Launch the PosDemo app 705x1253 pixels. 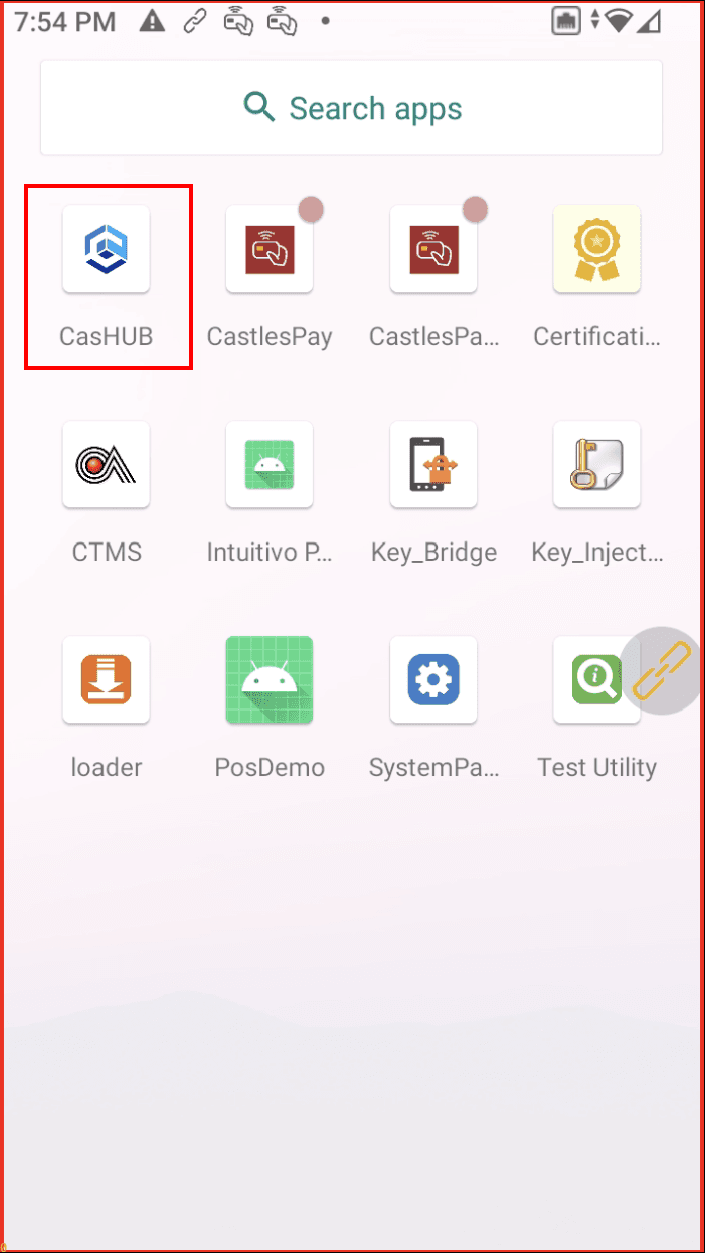(269, 680)
